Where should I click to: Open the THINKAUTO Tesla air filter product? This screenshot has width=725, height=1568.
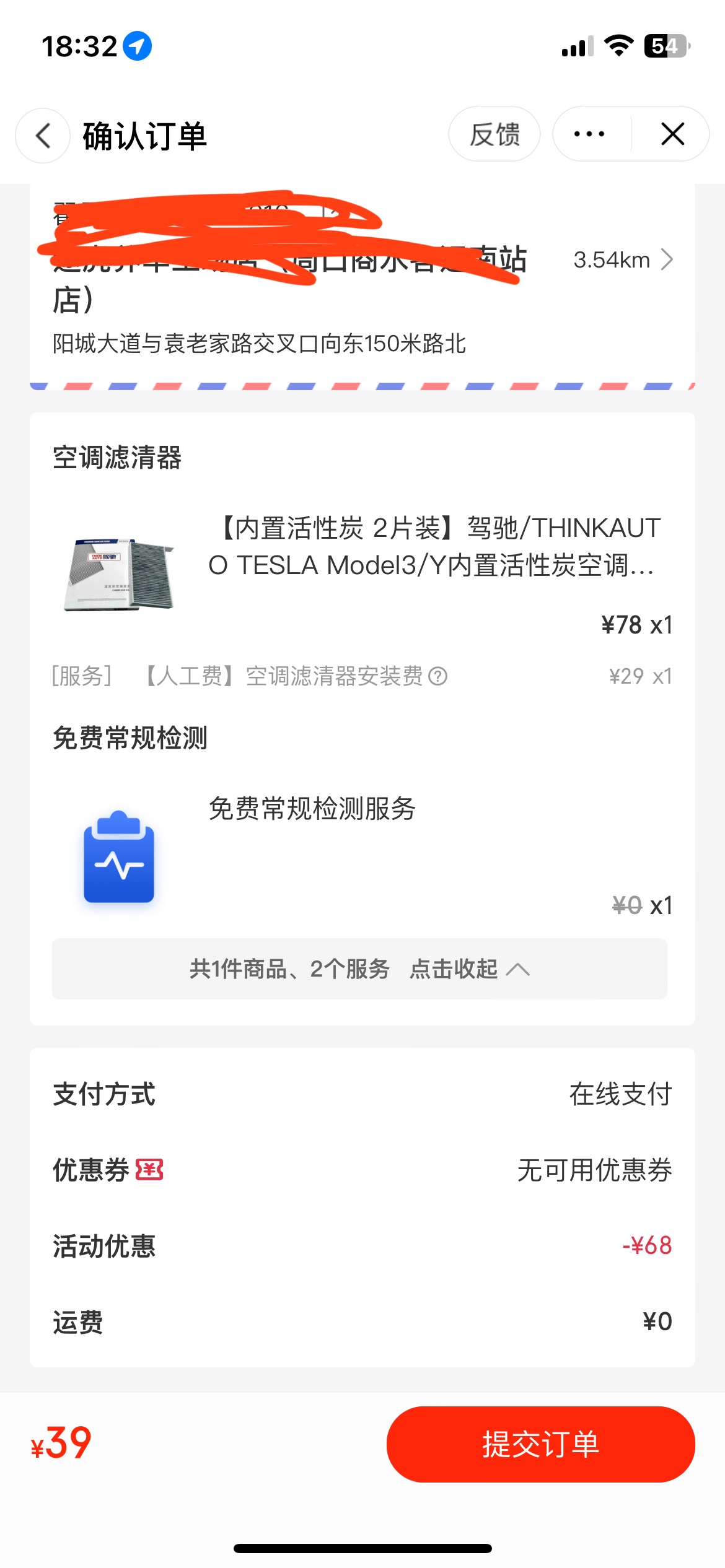pyautogui.click(x=434, y=547)
